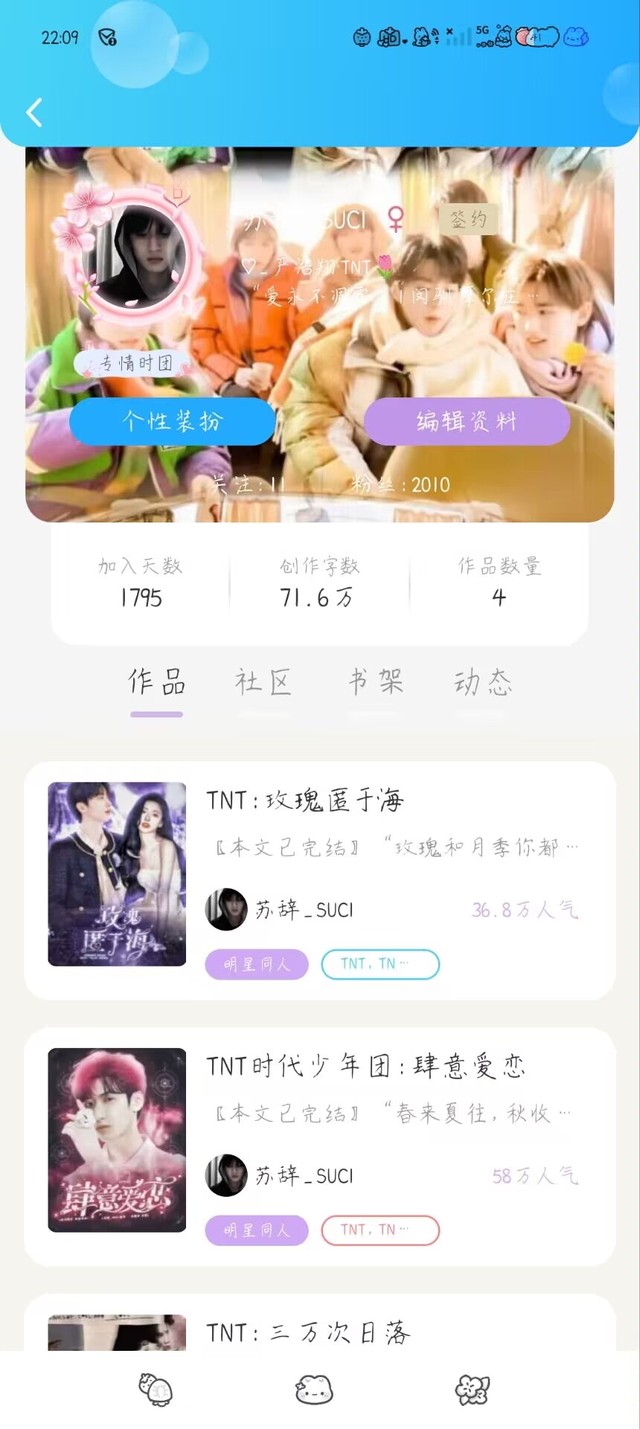640x1429 pixels.
Task: Go back using the top-left arrow
Action: [34, 112]
